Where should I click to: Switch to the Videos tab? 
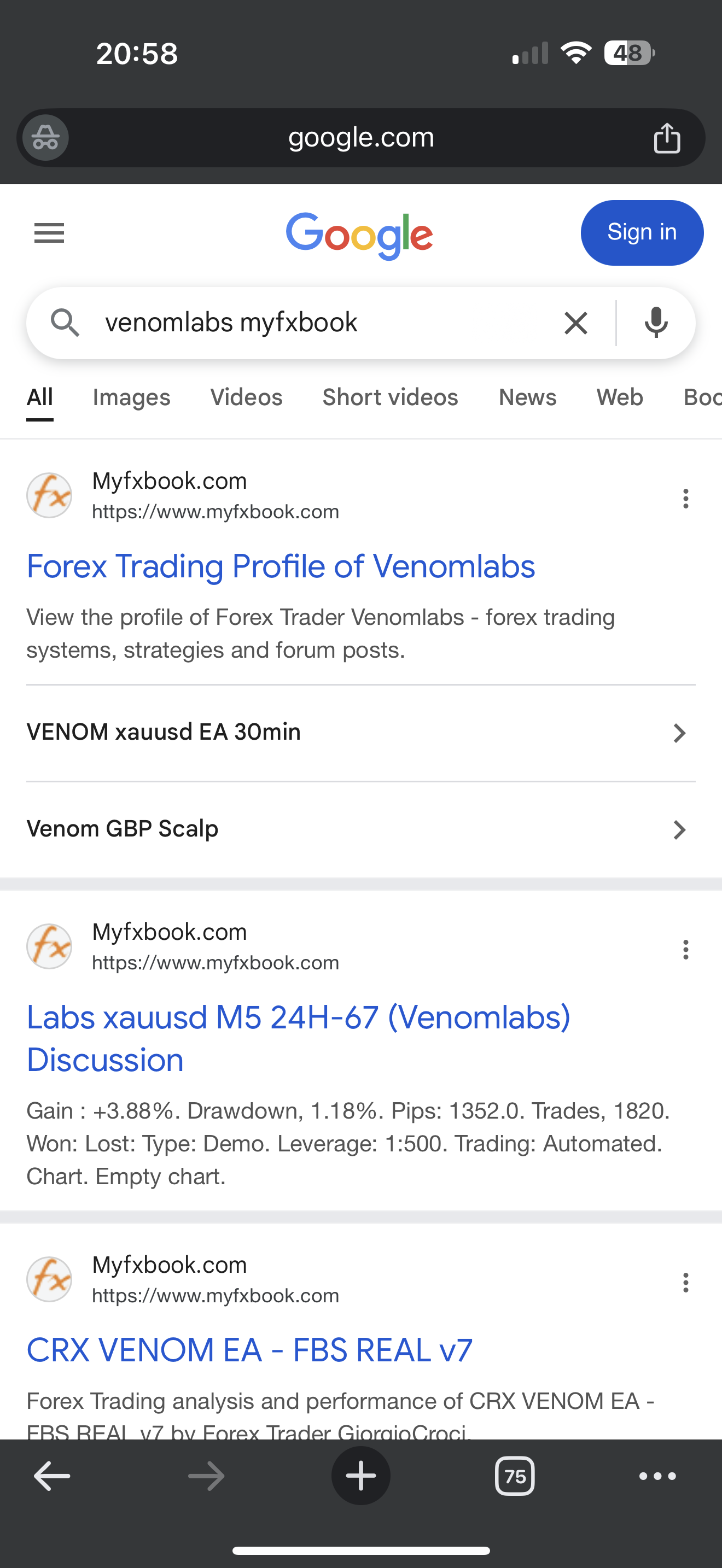point(246,397)
